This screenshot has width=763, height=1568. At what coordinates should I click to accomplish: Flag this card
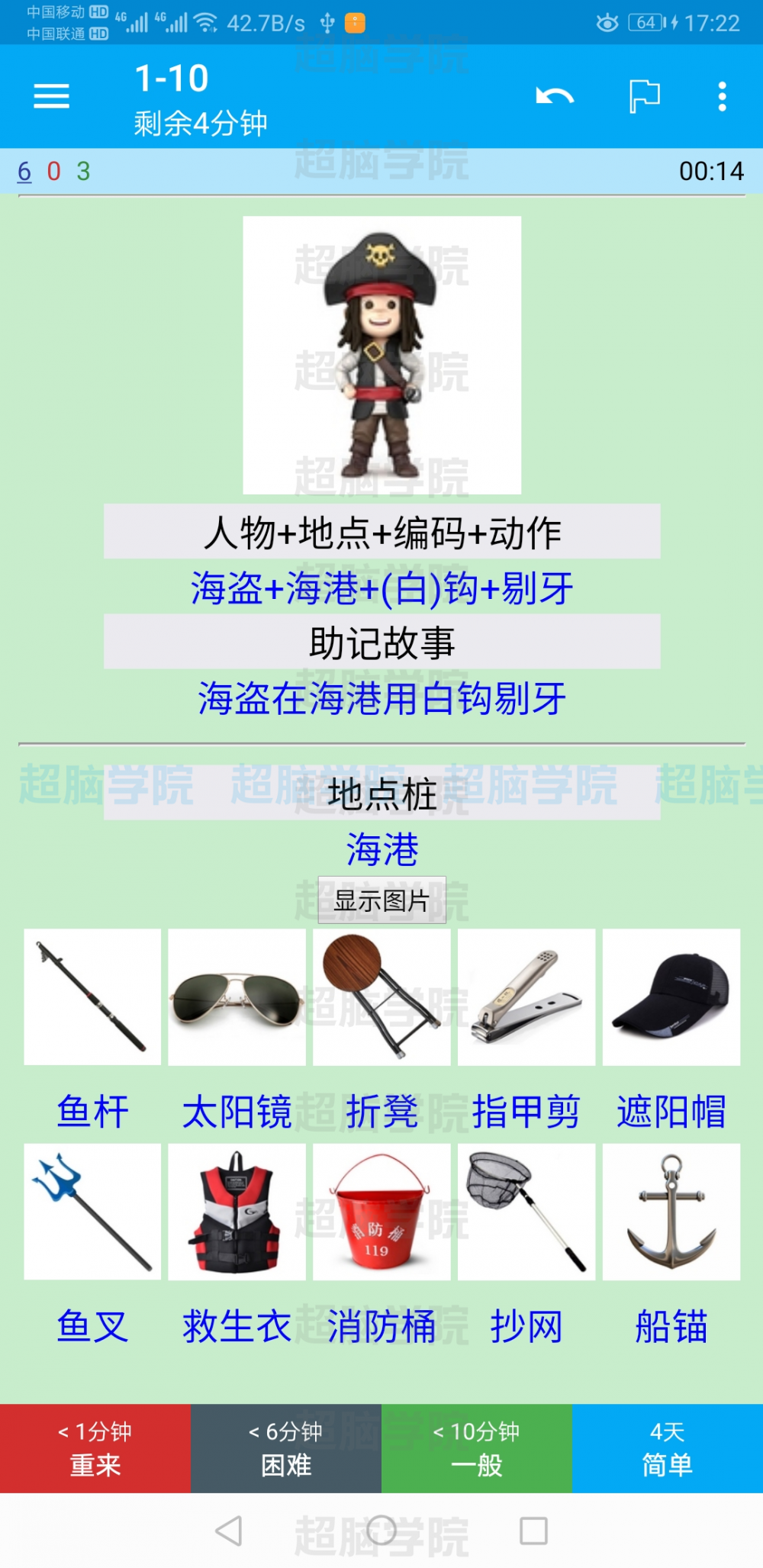[644, 97]
